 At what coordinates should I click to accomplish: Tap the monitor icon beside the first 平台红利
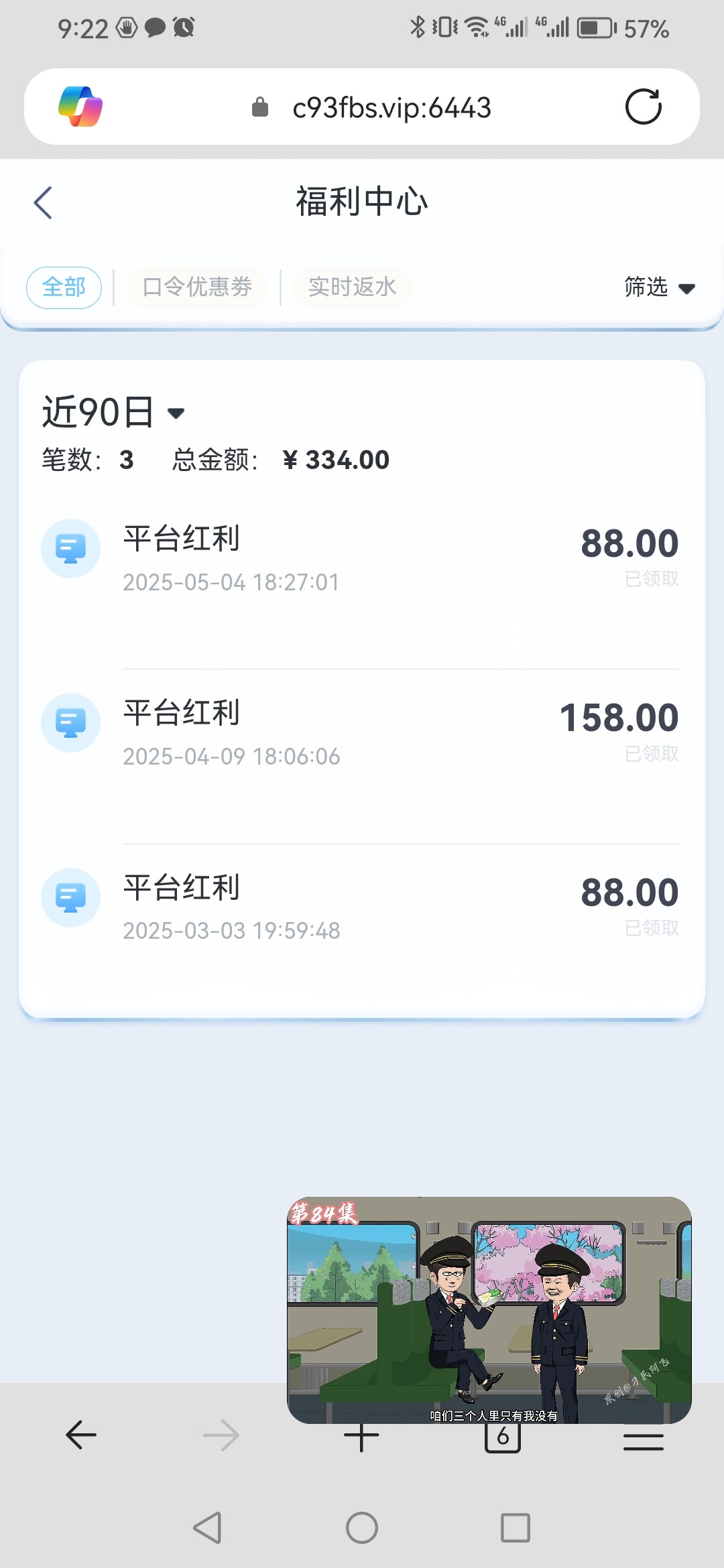(x=70, y=548)
